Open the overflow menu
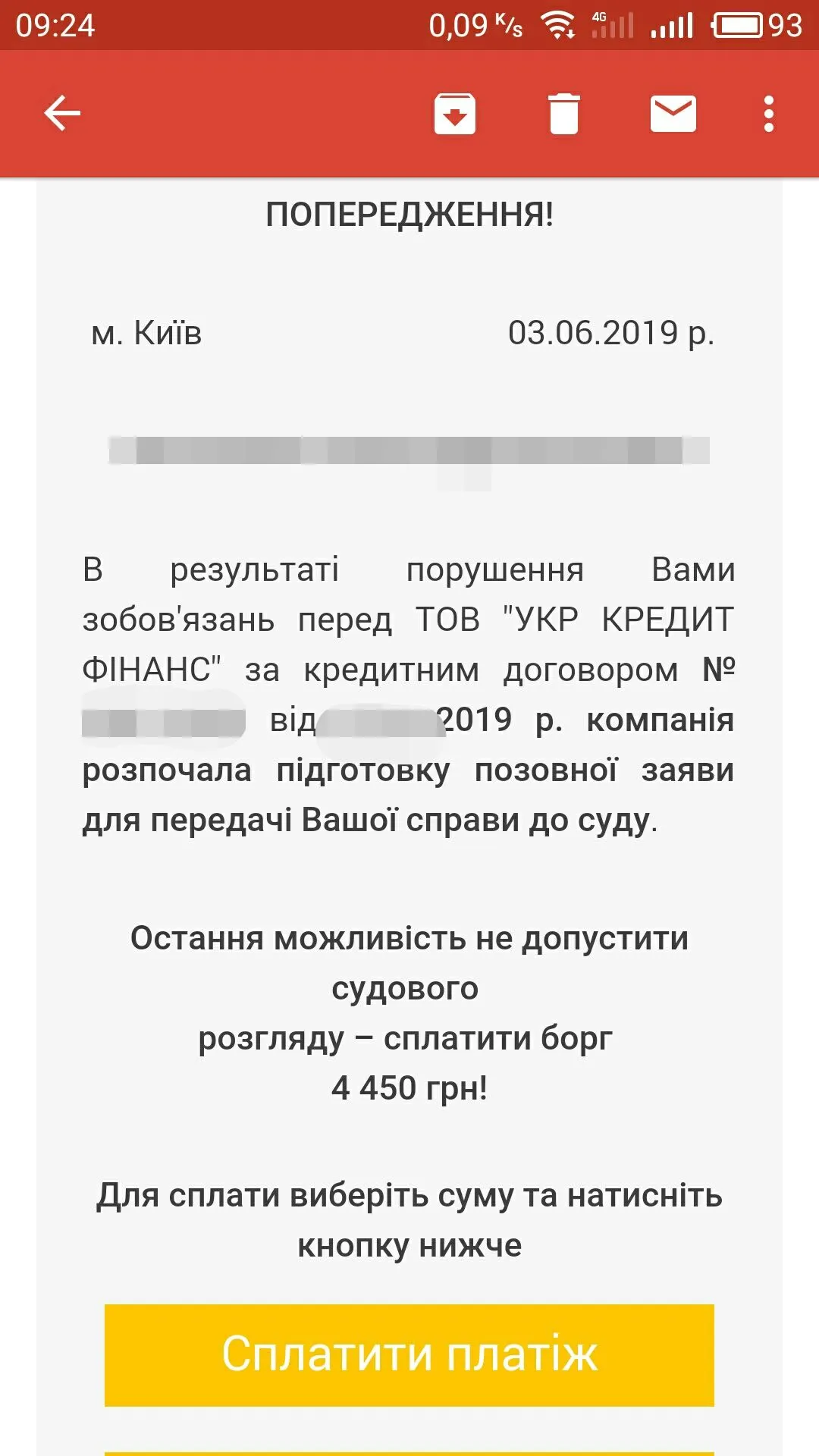Image resolution: width=819 pixels, height=1456 pixels. pos(769,114)
